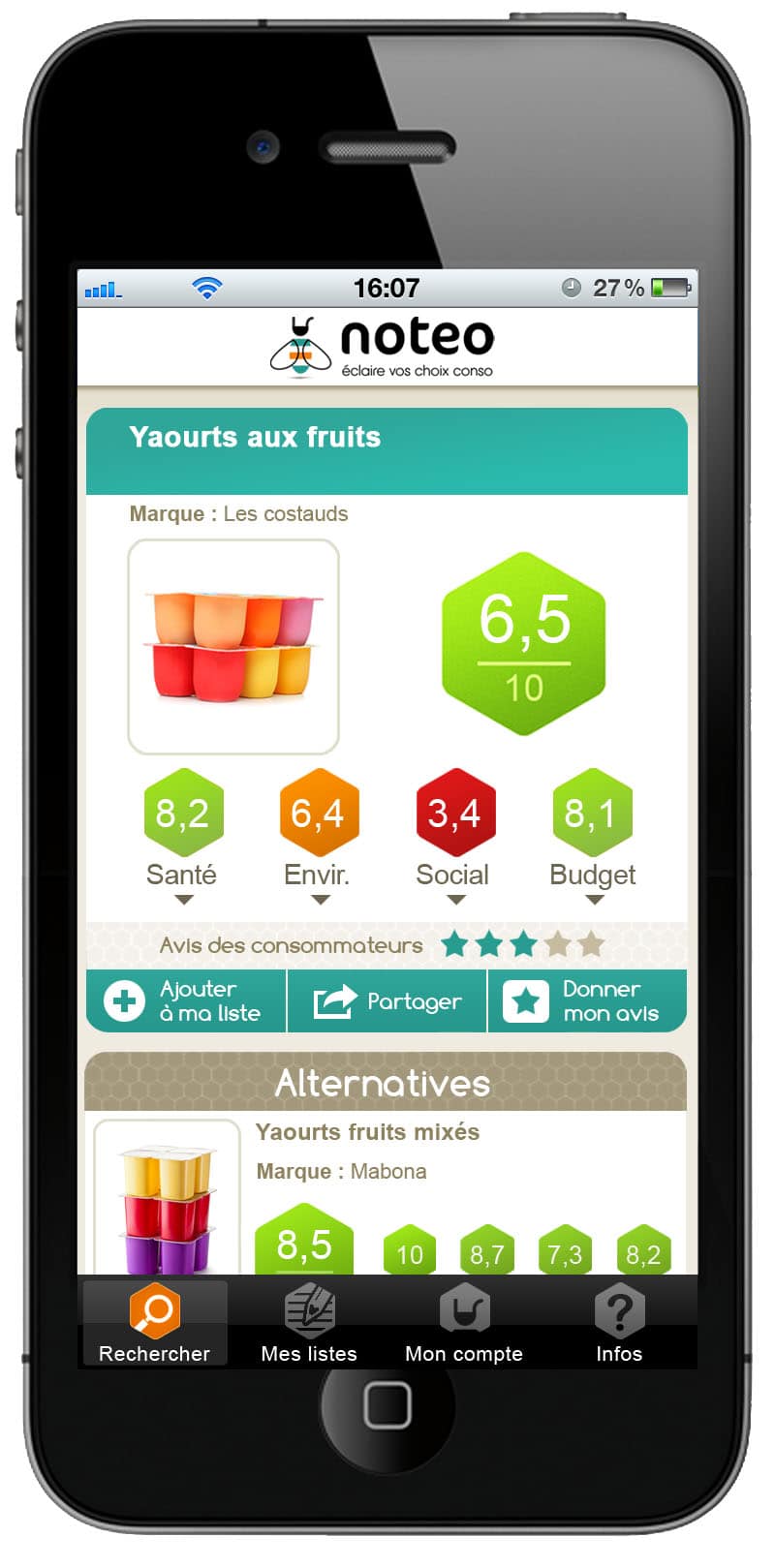Open the Yaourts aux fruits product image
This screenshot has width=775, height=1568.
coord(233,647)
